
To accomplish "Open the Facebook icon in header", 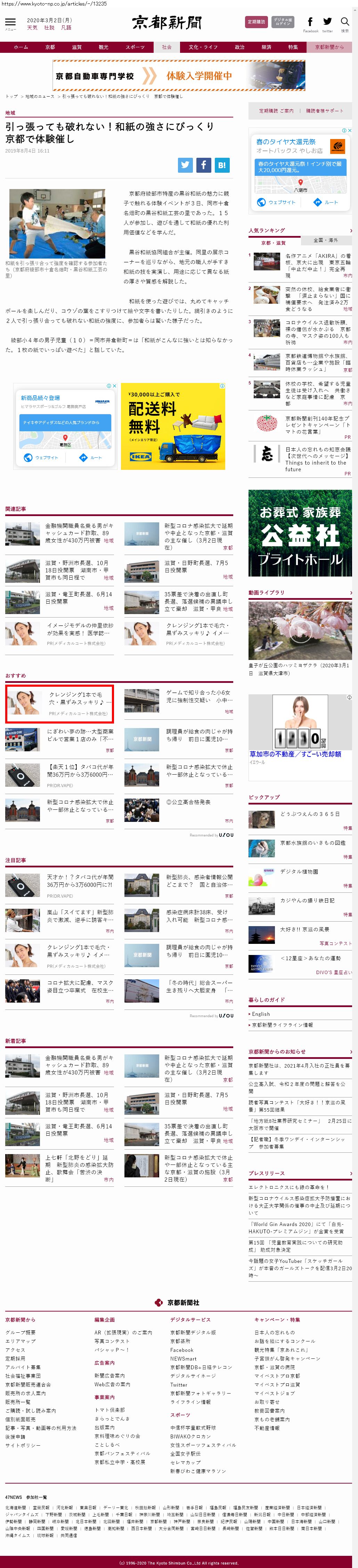I will point(310,23).
